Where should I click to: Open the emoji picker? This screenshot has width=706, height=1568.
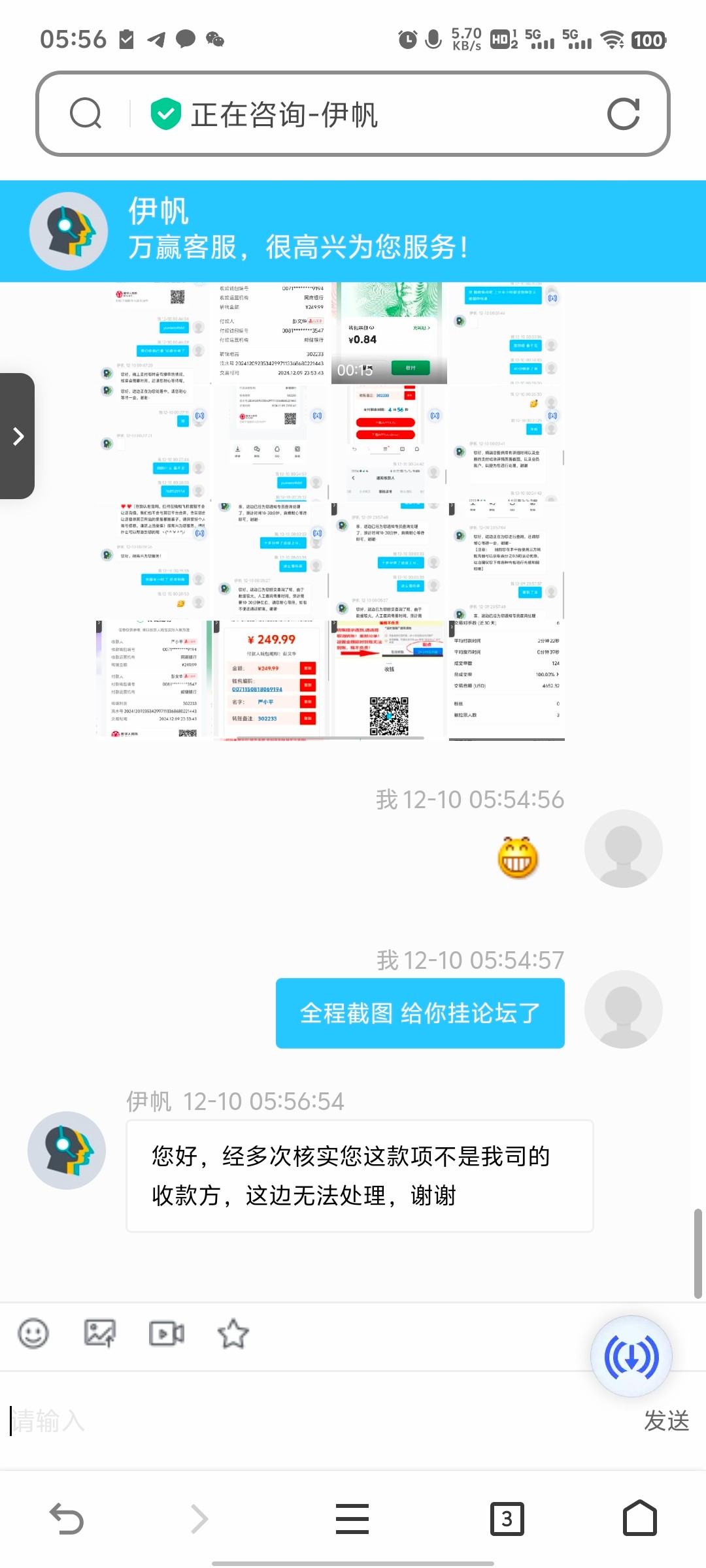click(x=33, y=1333)
